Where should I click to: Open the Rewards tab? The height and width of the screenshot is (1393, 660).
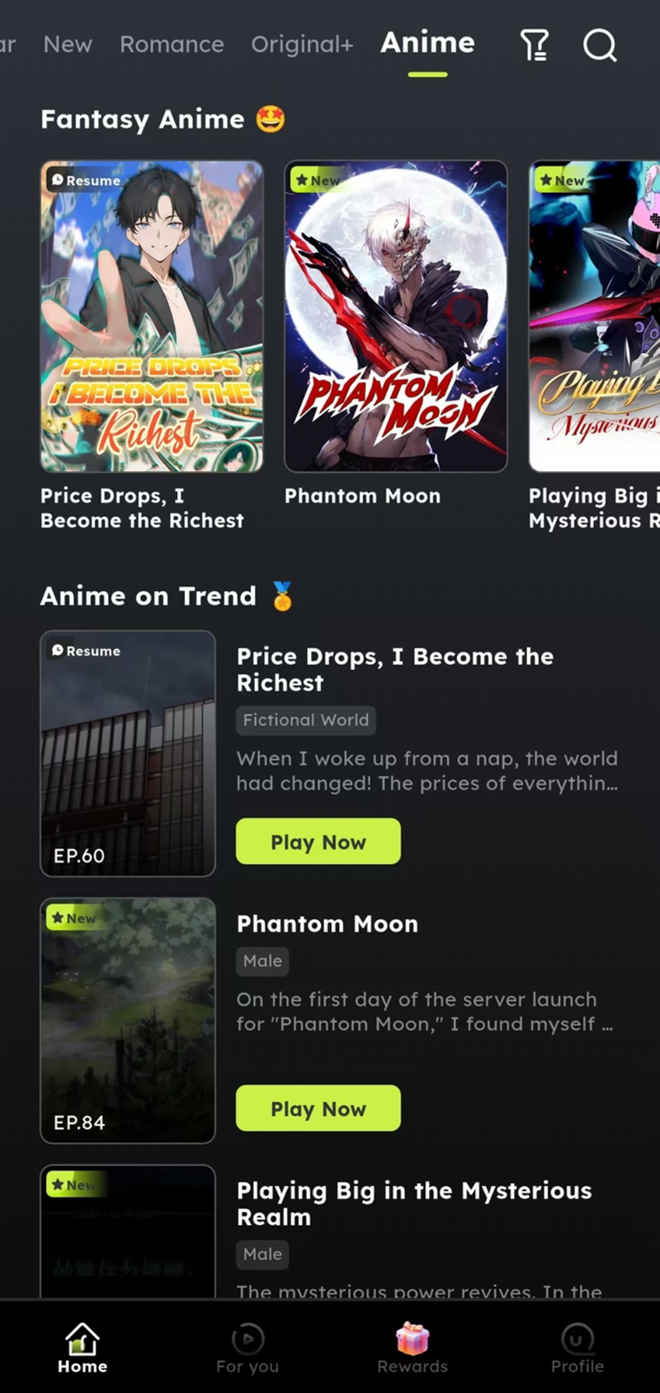tap(412, 1349)
